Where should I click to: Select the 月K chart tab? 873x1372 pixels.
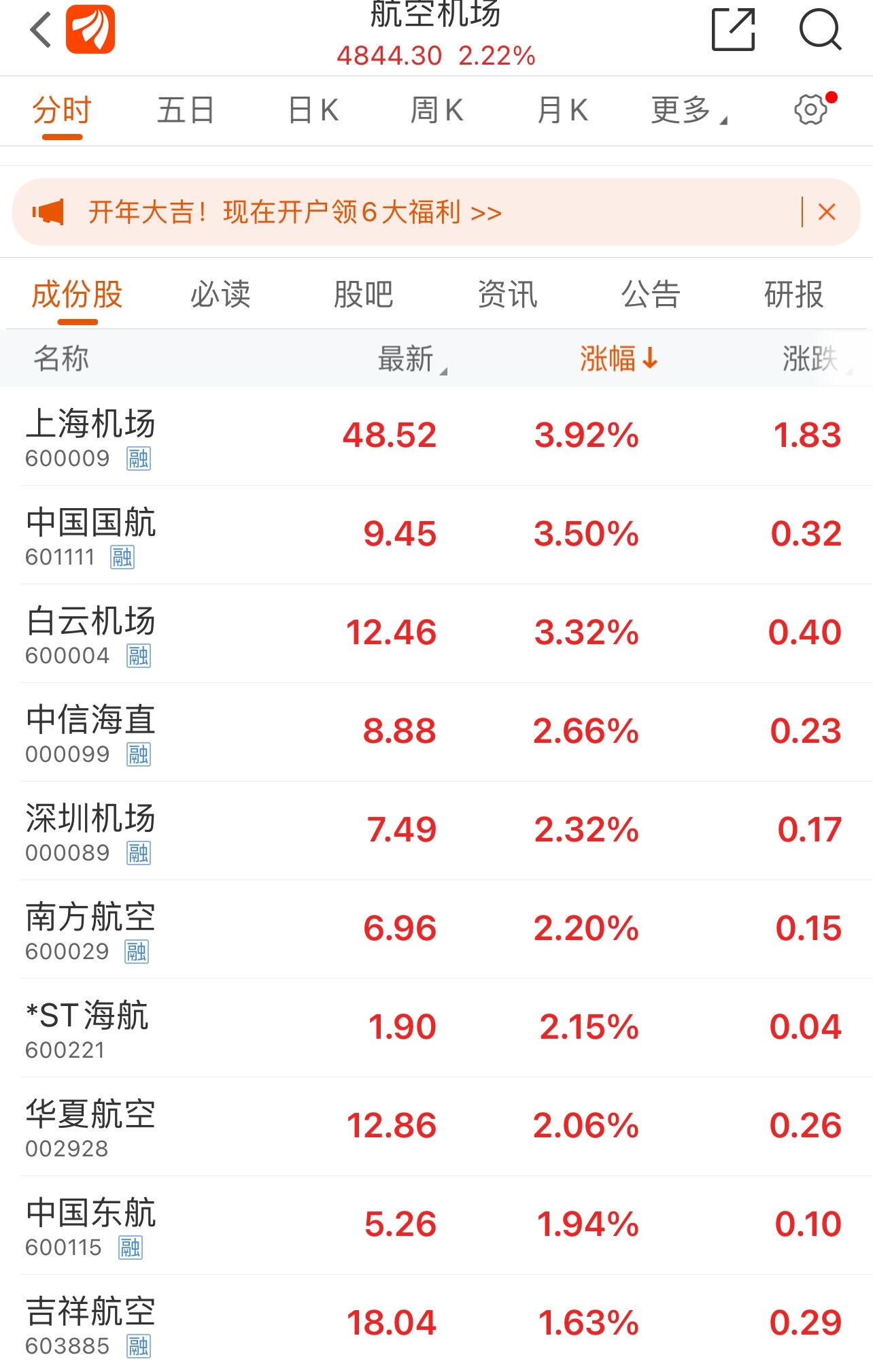(562, 110)
